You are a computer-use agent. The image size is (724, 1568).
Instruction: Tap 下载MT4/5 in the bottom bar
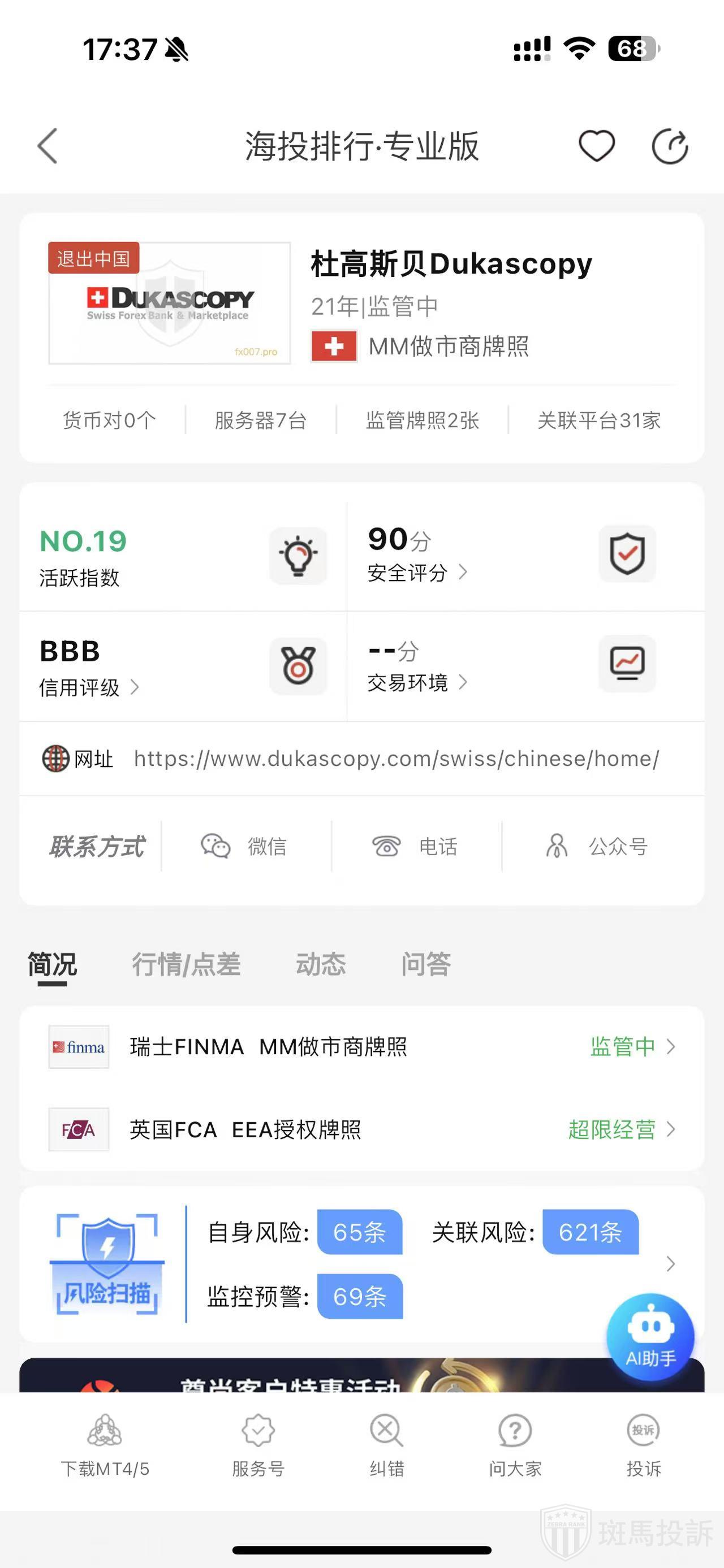click(105, 1445)
